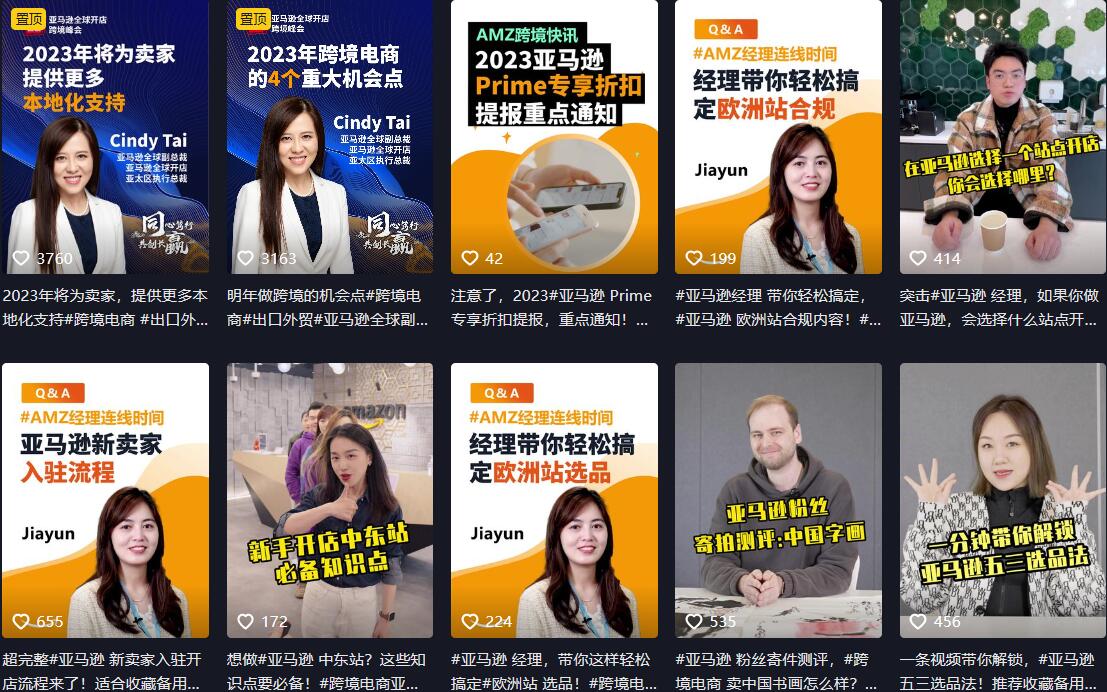The width and height of the screenshot is (1107, 692).
Task: Open the video about 本地化支持 with 3760 likes
Action: coord(105,137)
